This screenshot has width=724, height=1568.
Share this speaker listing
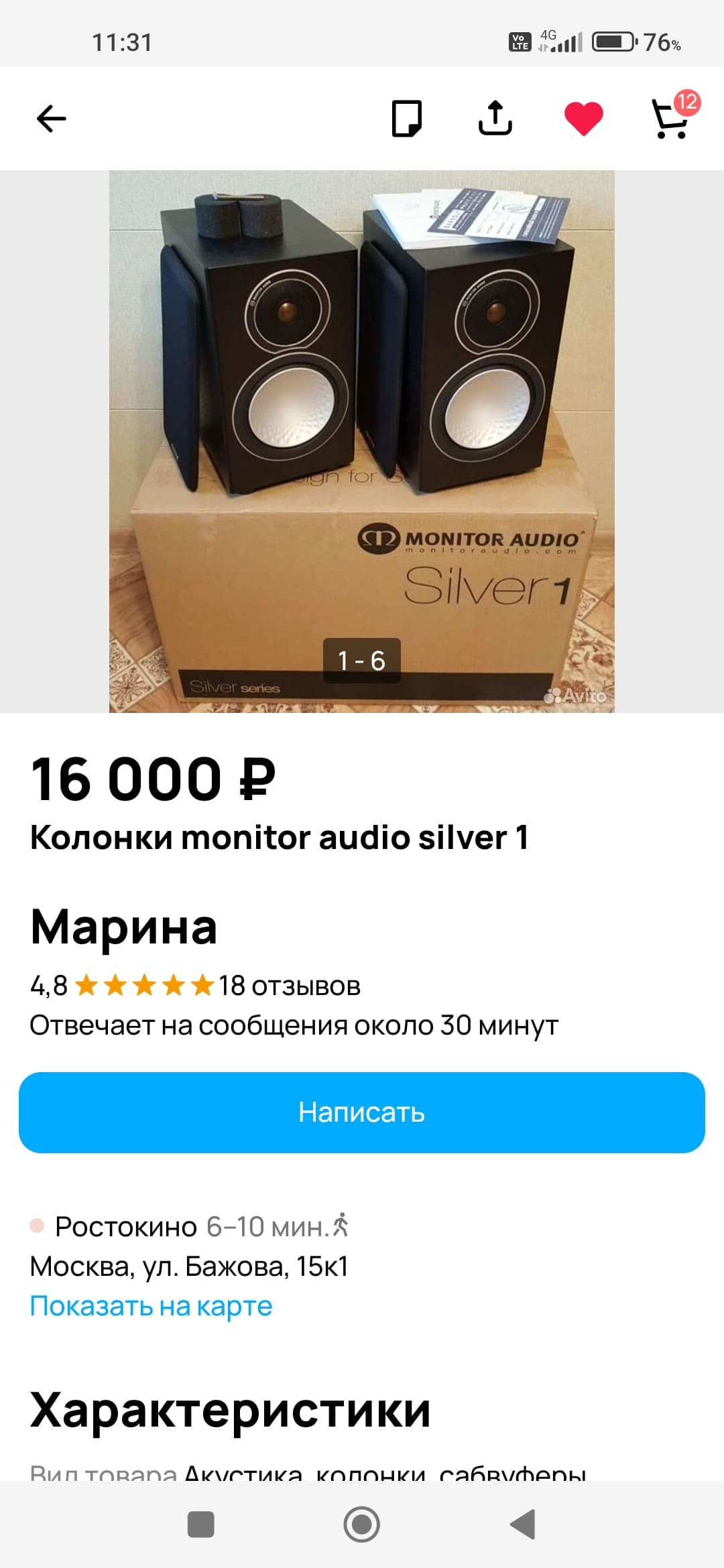tap(495, 119)
